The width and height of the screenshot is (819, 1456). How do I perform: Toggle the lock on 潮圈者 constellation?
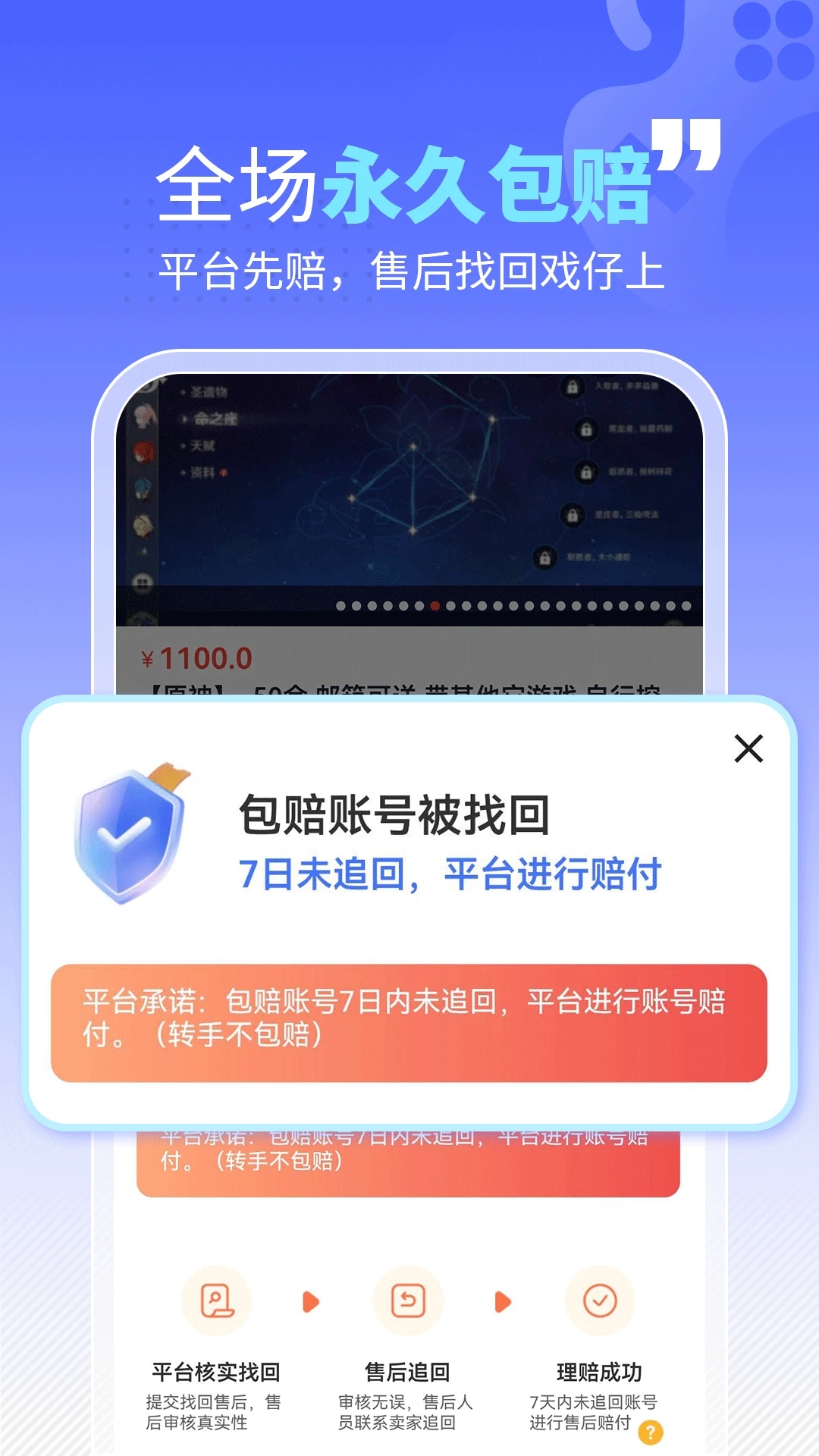(544, 558)
